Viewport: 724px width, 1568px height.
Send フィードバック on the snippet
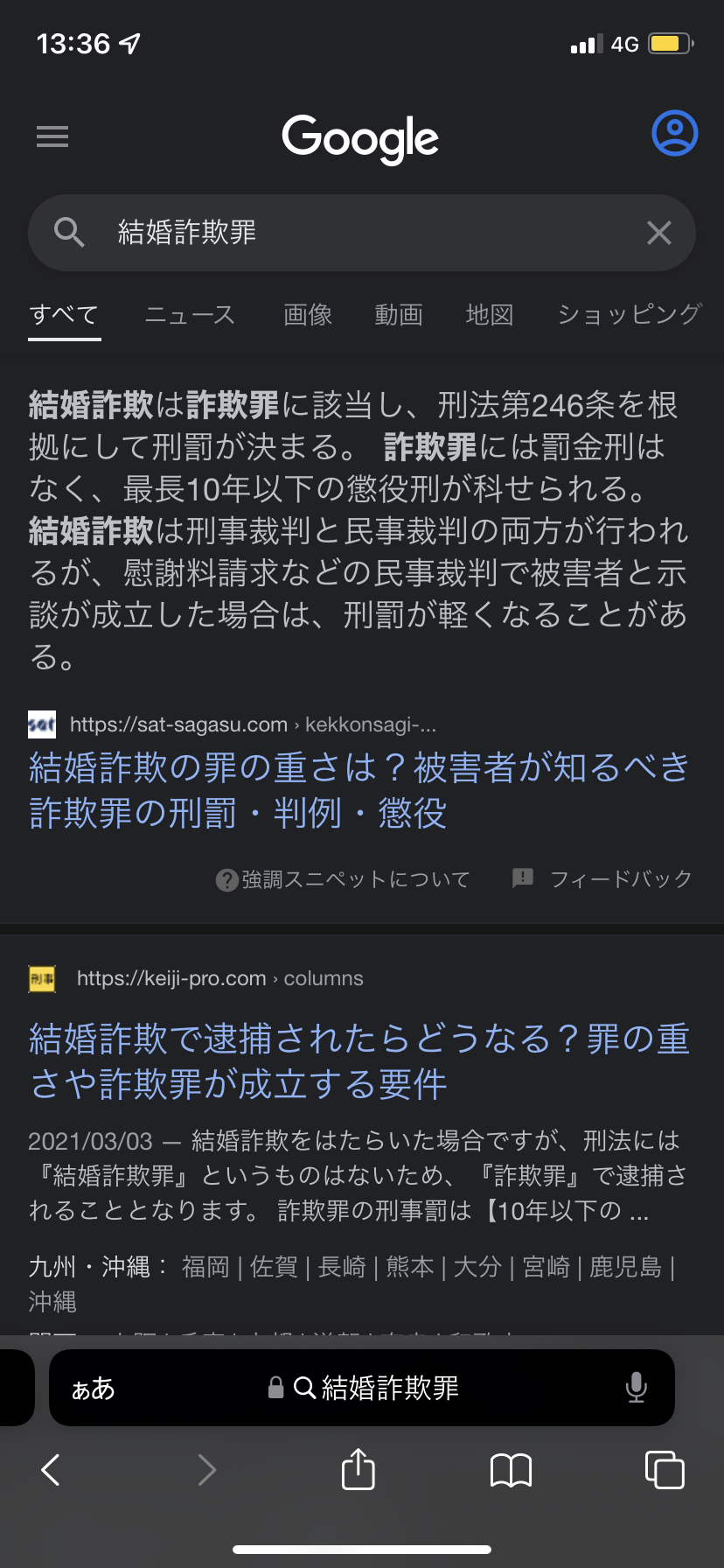click(x=603, y=879)
